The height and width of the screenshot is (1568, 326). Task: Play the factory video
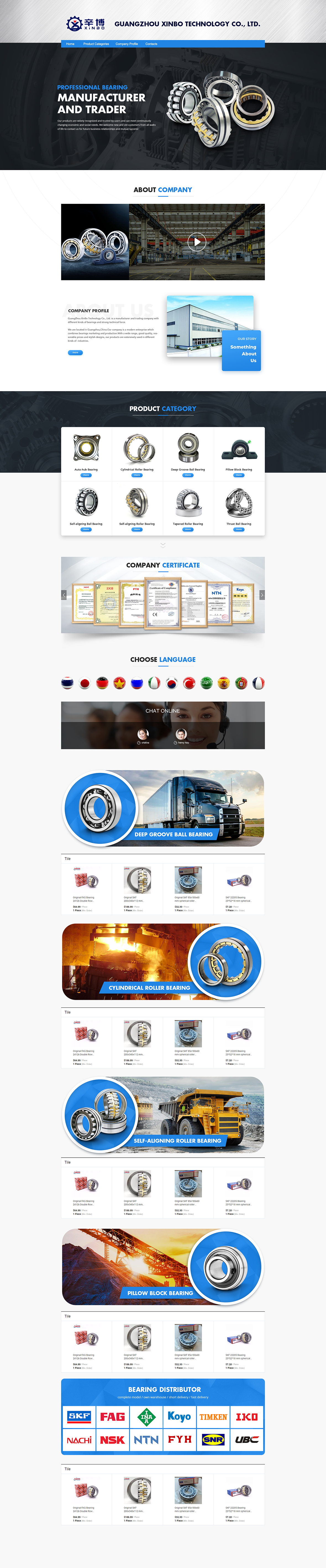[196, 242]
